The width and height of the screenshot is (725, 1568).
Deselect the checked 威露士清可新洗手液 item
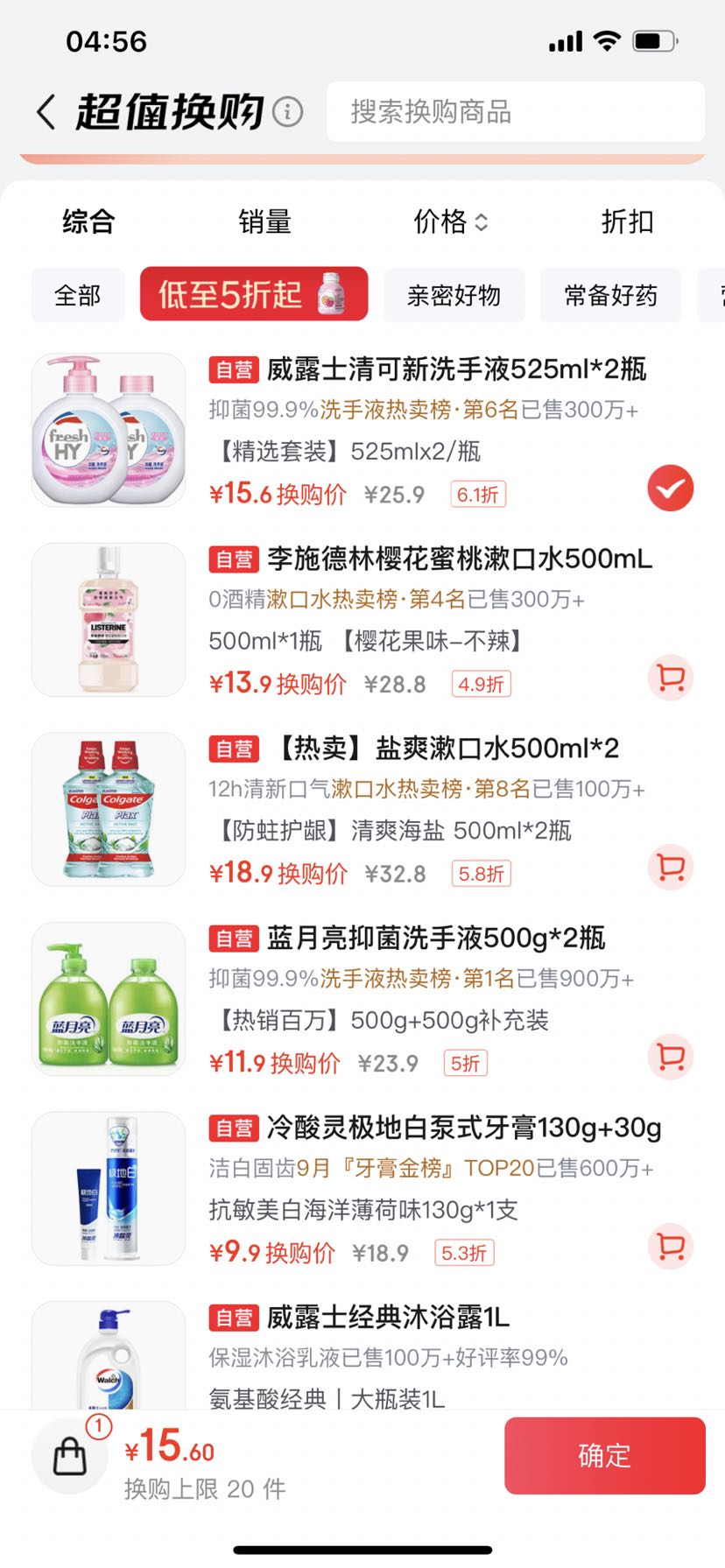(671, 489)
